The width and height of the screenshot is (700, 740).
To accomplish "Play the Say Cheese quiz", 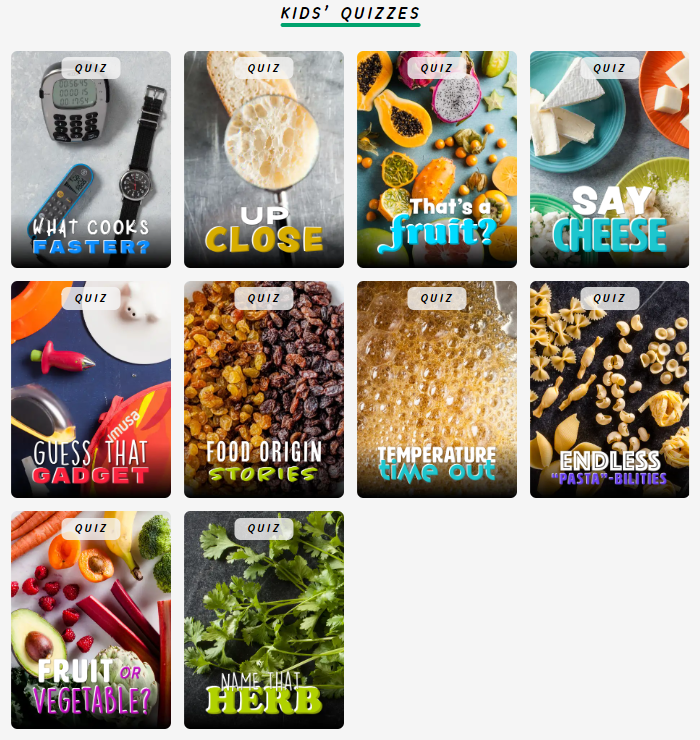I will [610, 160].
